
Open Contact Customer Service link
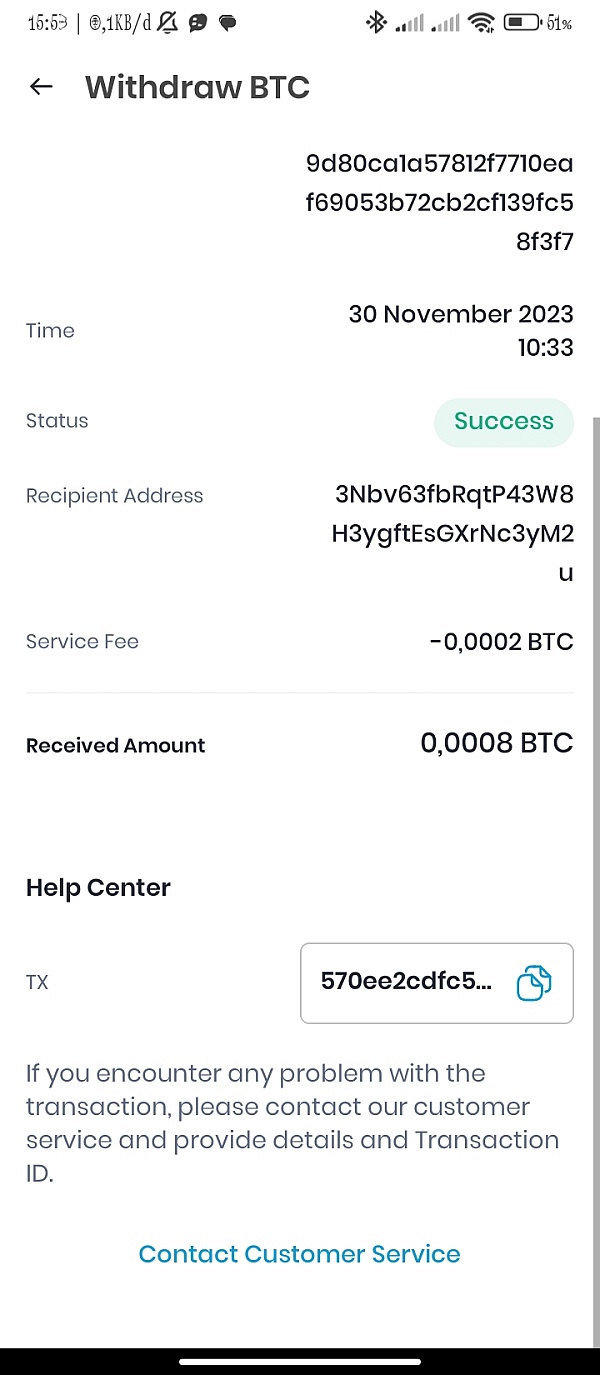[x=300, y=1254]
